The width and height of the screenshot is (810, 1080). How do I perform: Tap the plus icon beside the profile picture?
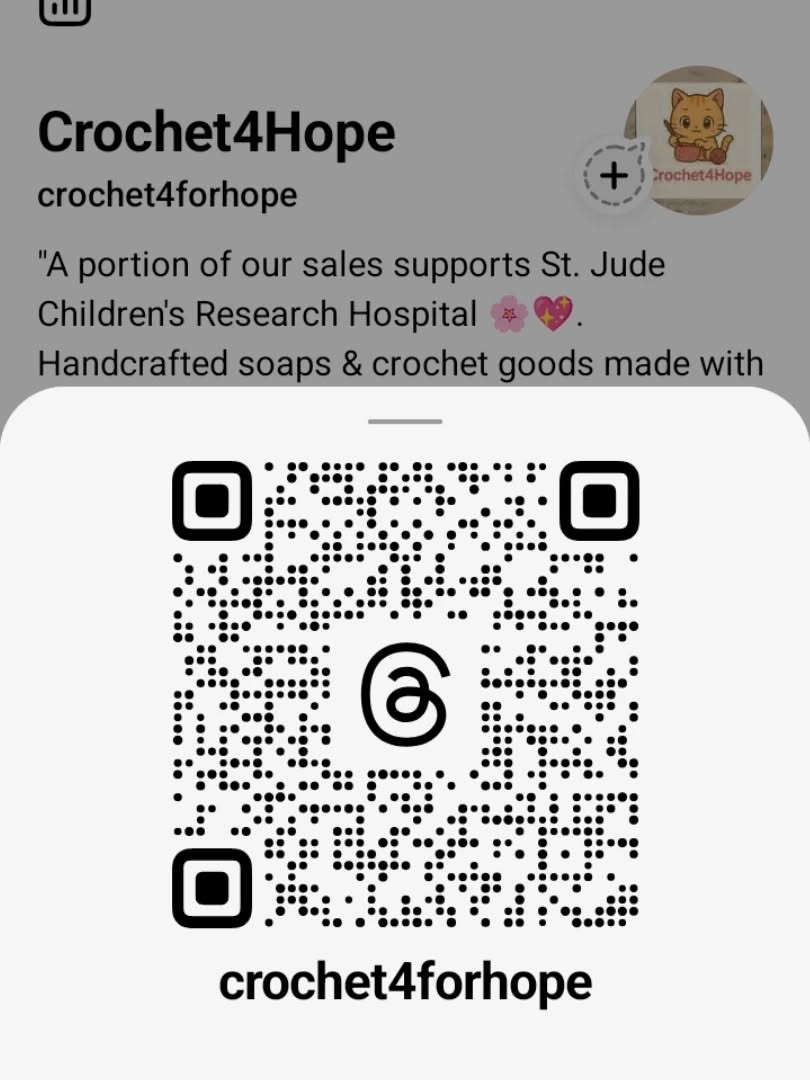coord(613,176)
